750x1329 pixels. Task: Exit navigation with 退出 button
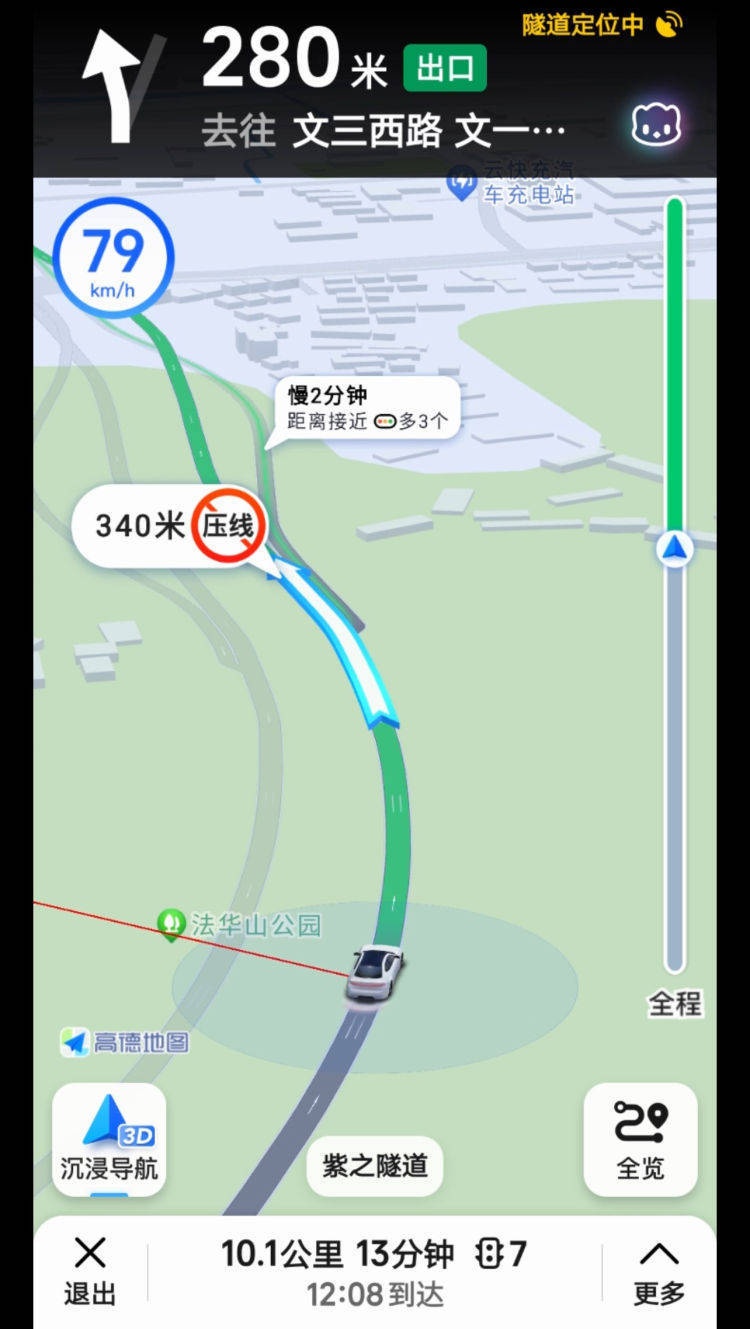coord(90,1270)
